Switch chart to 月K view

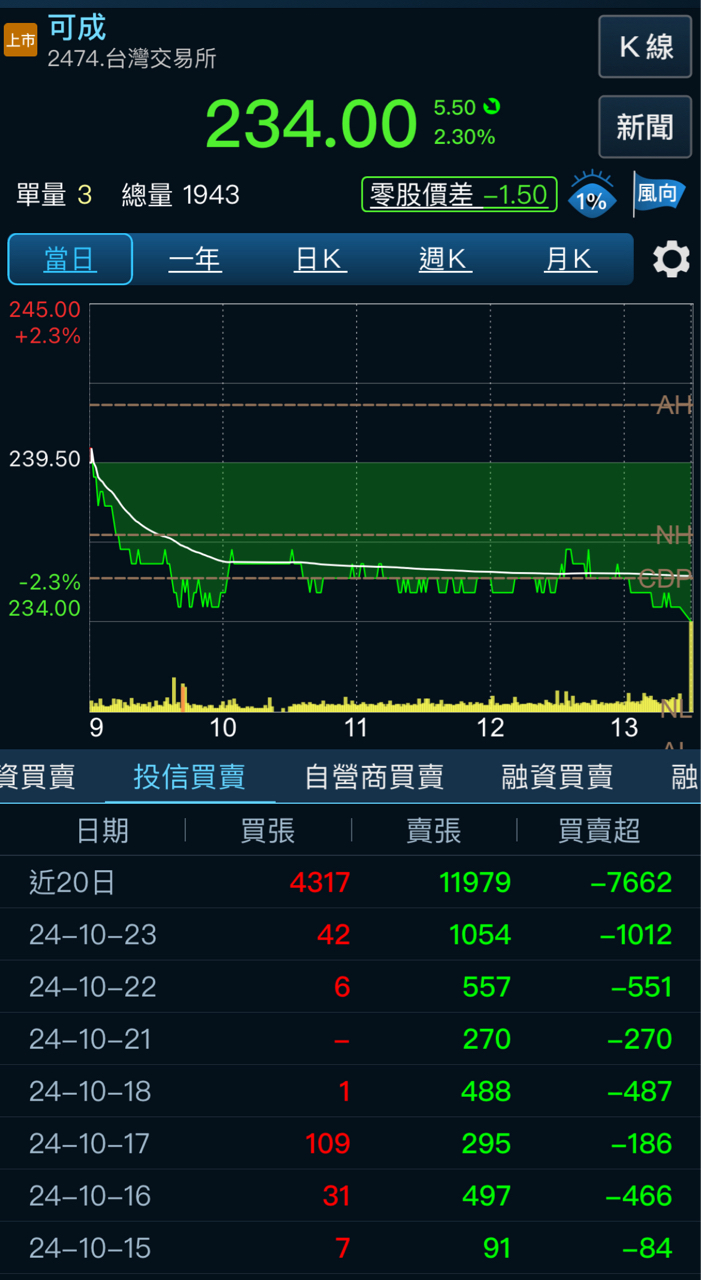pyautogui.click(x=570, y=260)
